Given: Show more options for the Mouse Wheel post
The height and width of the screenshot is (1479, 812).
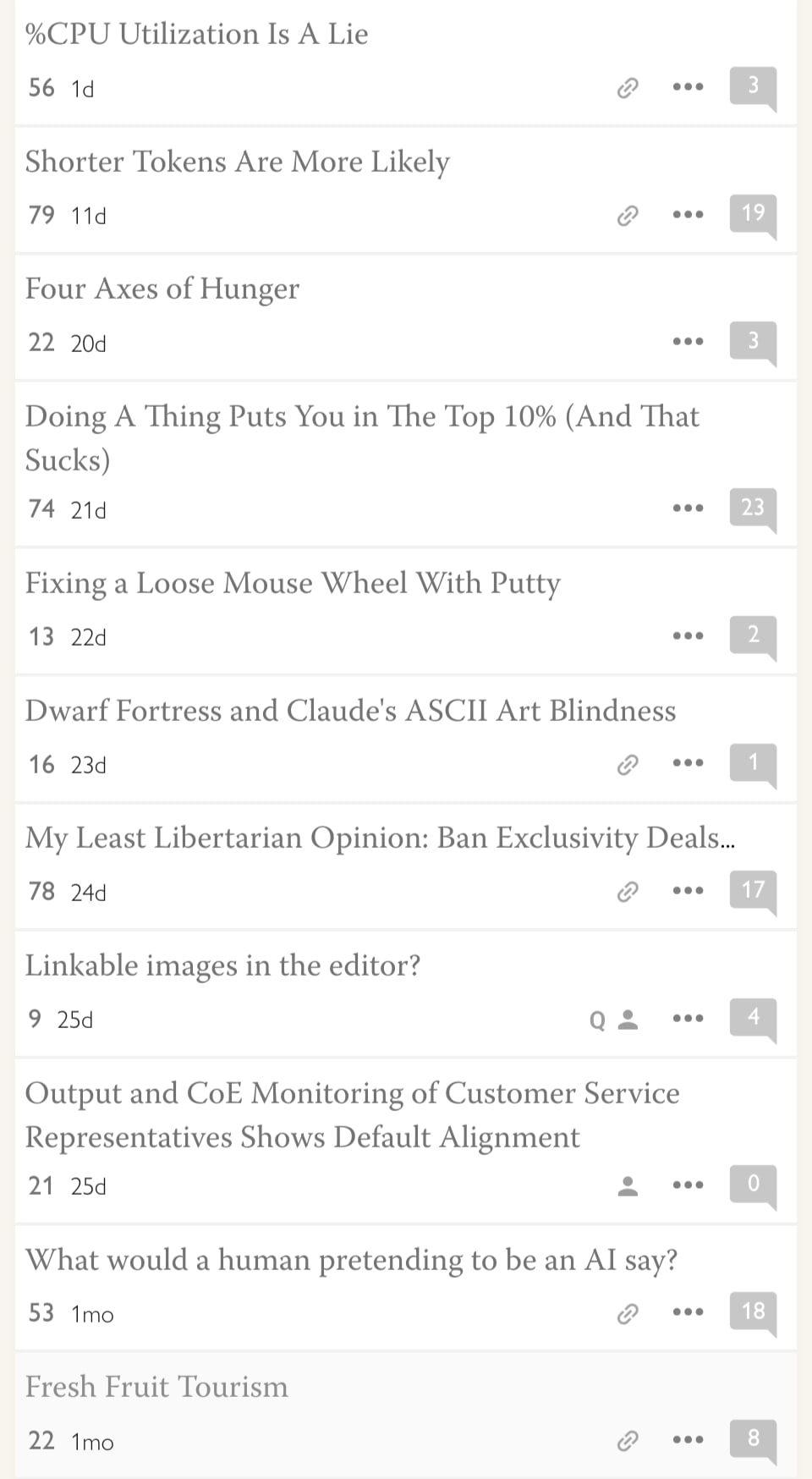Looking at the screenshot, I should point(688,635).
